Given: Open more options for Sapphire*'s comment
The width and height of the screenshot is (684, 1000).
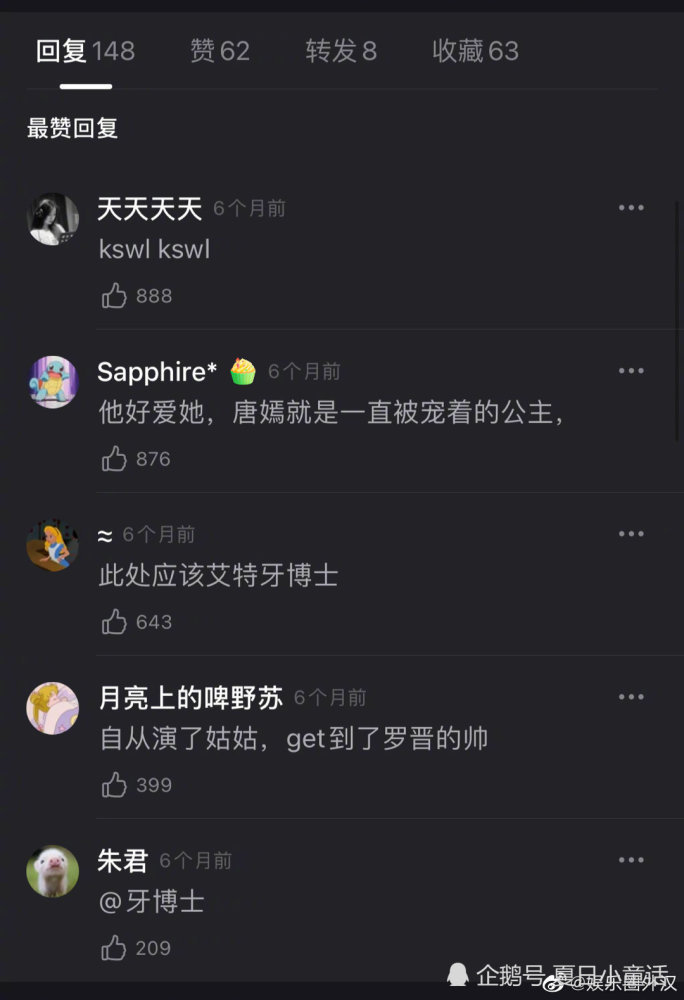Looking at the screenshot, I should tap(631, 371).
